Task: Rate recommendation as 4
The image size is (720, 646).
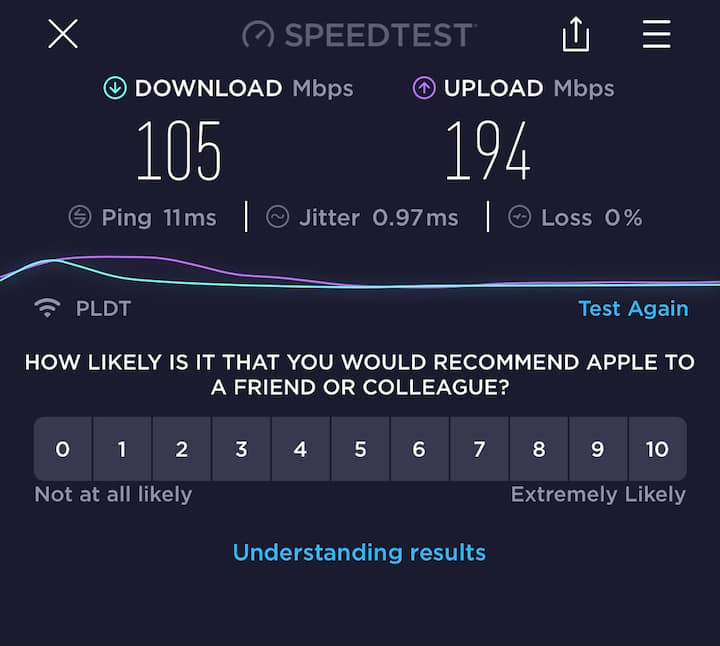Action: [300, 449]
